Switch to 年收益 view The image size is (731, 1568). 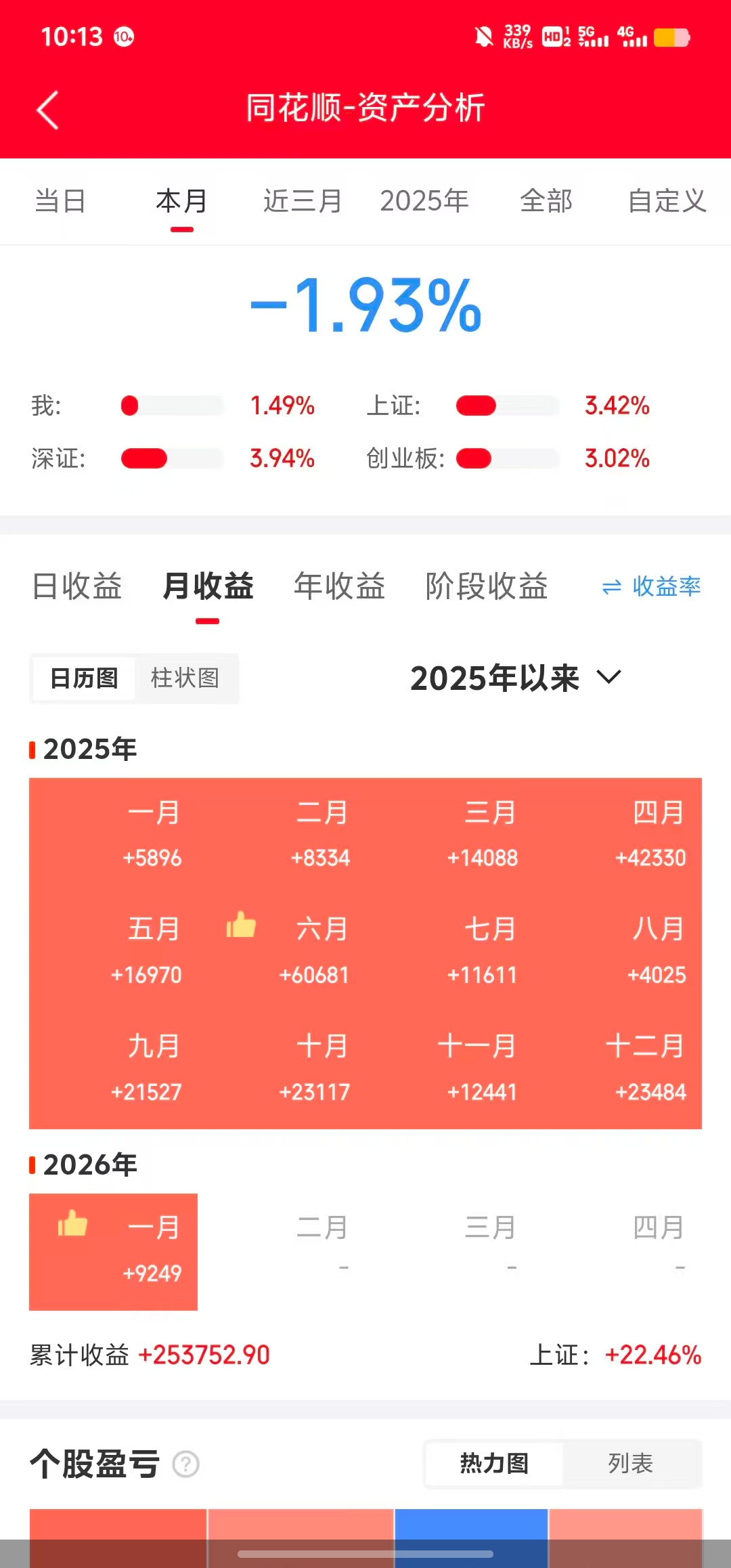(x=339, y=586)
